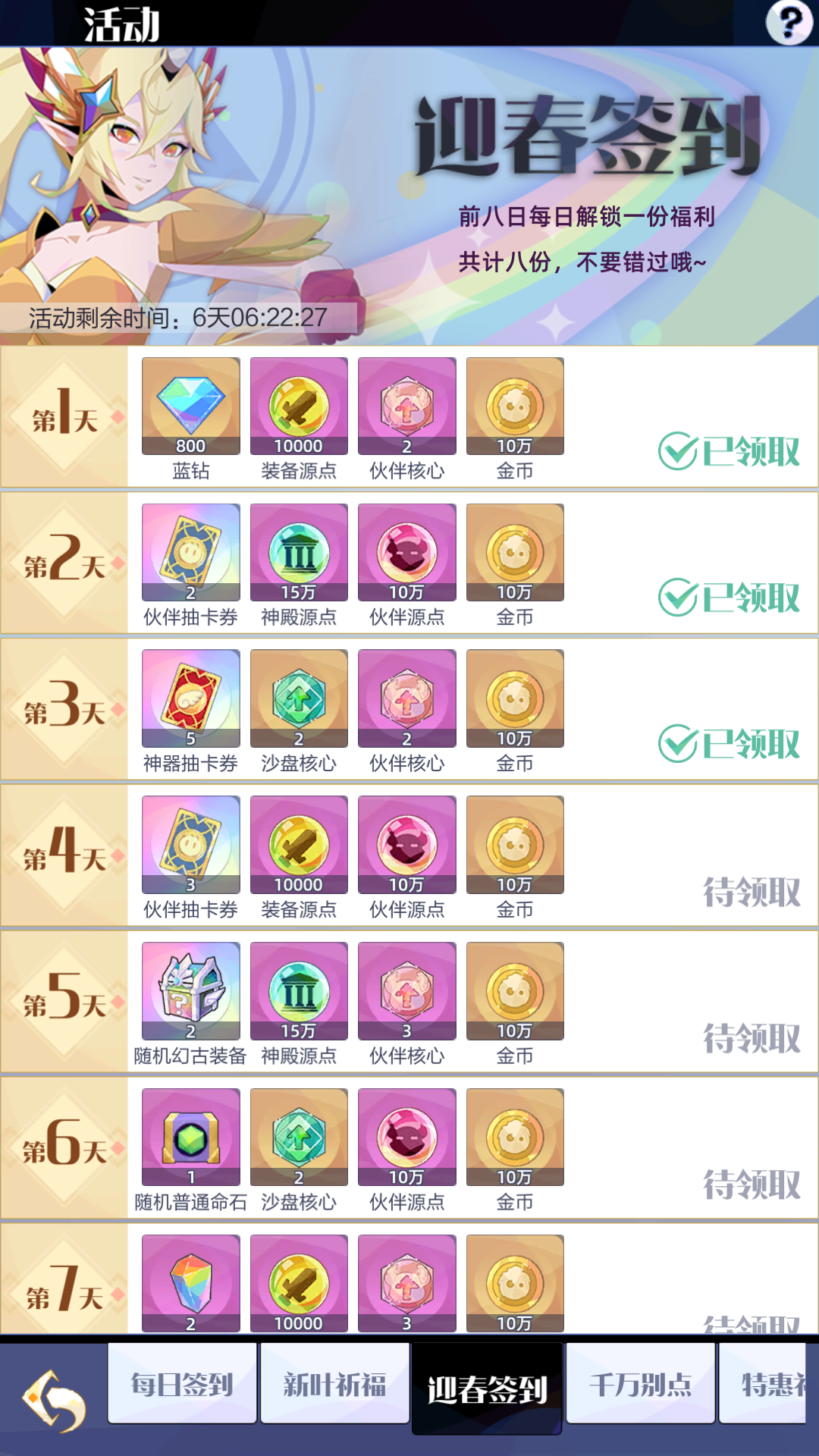Image resolution: width=819 pixels, height=1456 pixels.
Task: Claim the Day 4 待领取 reward
Action: click(751, 892)
